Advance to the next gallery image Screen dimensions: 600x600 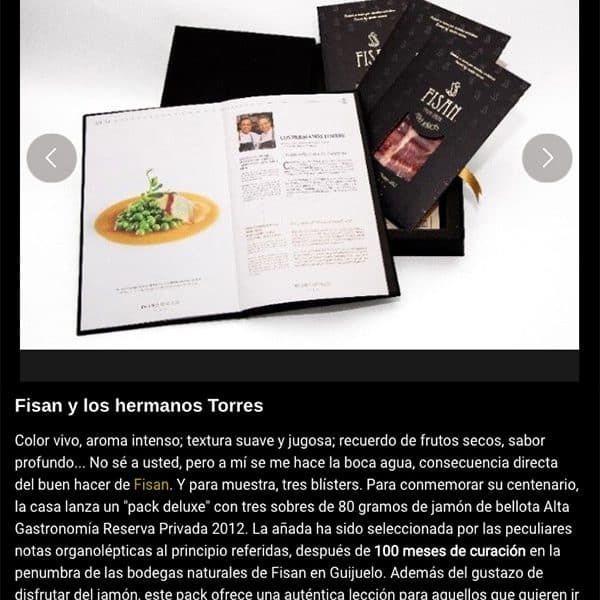pos(547,158)
